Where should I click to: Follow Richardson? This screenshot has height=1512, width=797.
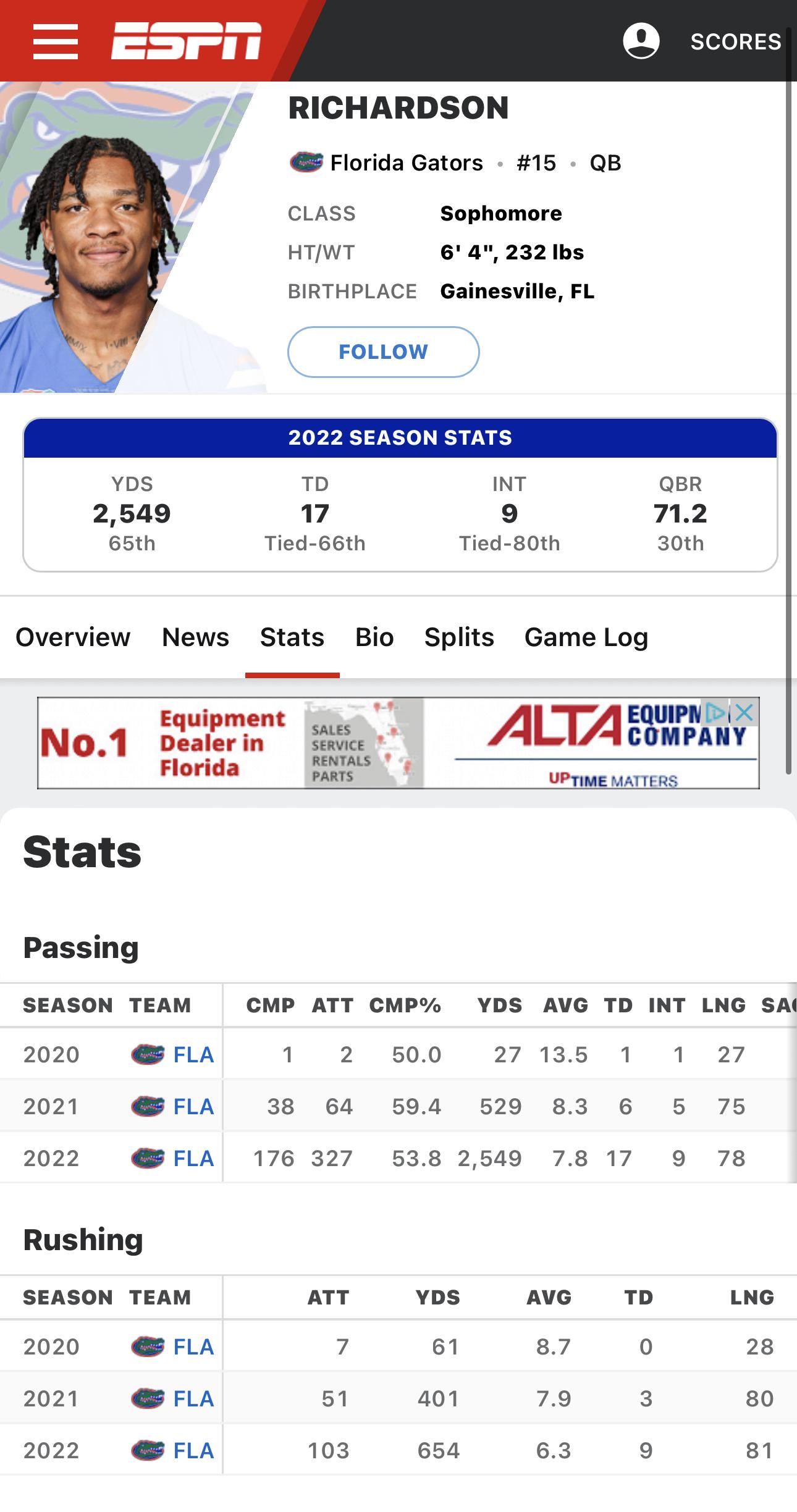point(383,351)
